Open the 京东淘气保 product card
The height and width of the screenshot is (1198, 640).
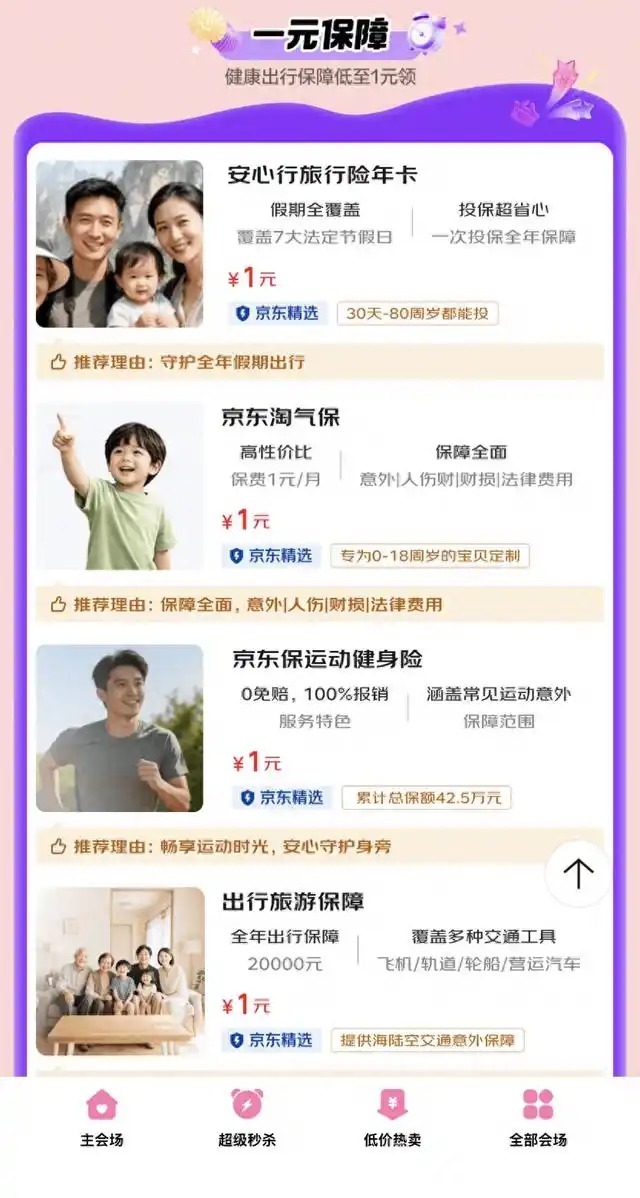[320, 486]
